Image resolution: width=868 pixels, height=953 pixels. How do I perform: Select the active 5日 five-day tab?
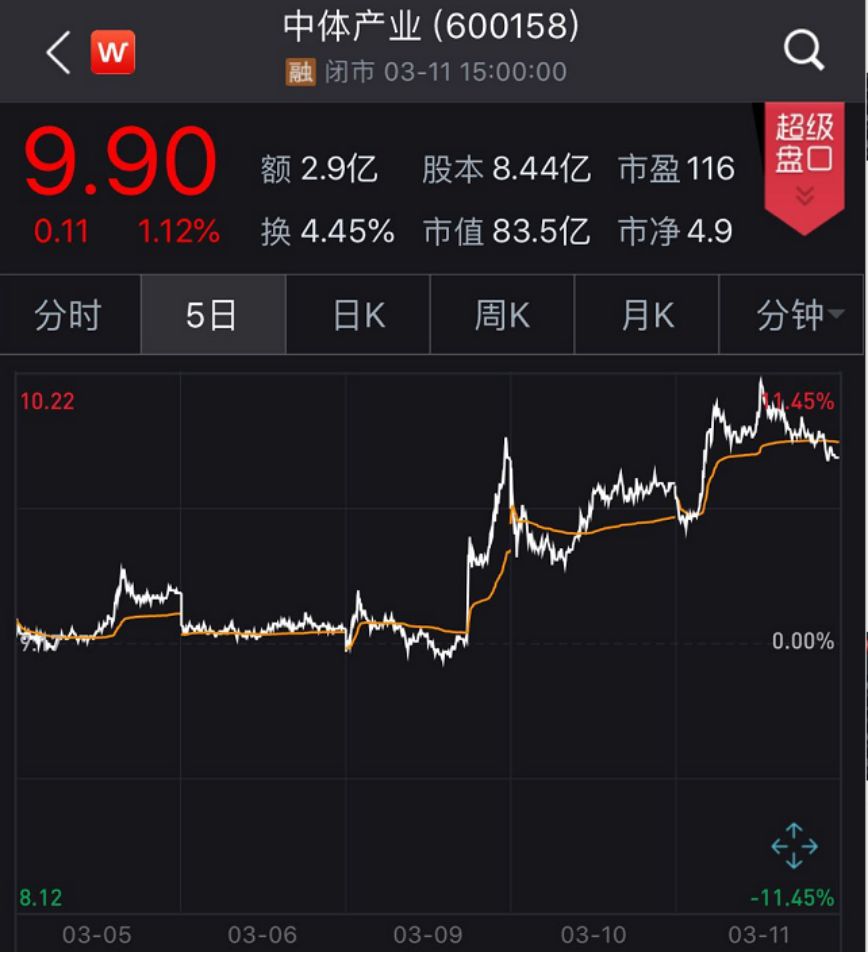pyautogui.click(x=212, y=313)
